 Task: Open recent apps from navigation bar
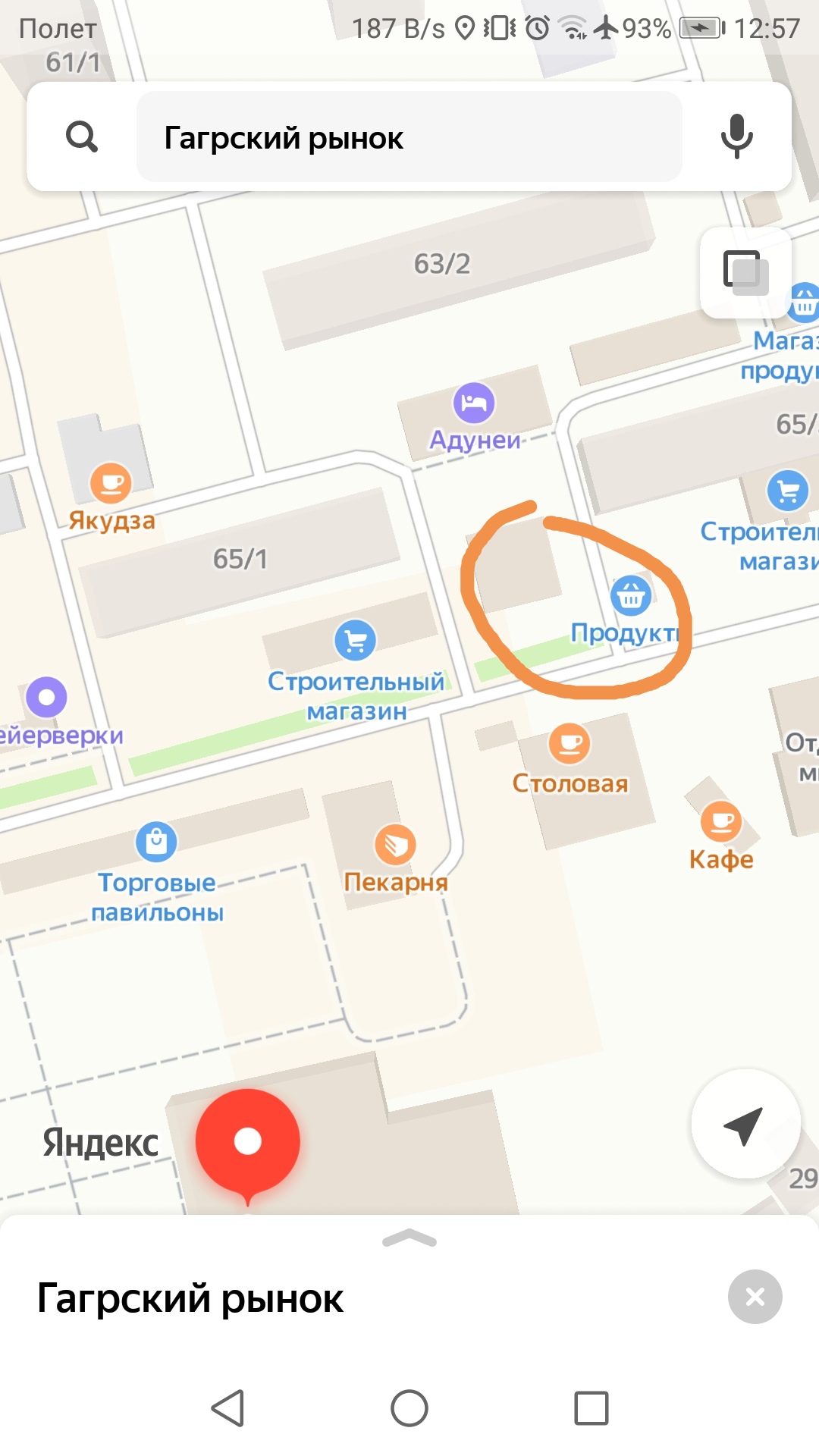pyautogui.click(x=591, y=1408)
